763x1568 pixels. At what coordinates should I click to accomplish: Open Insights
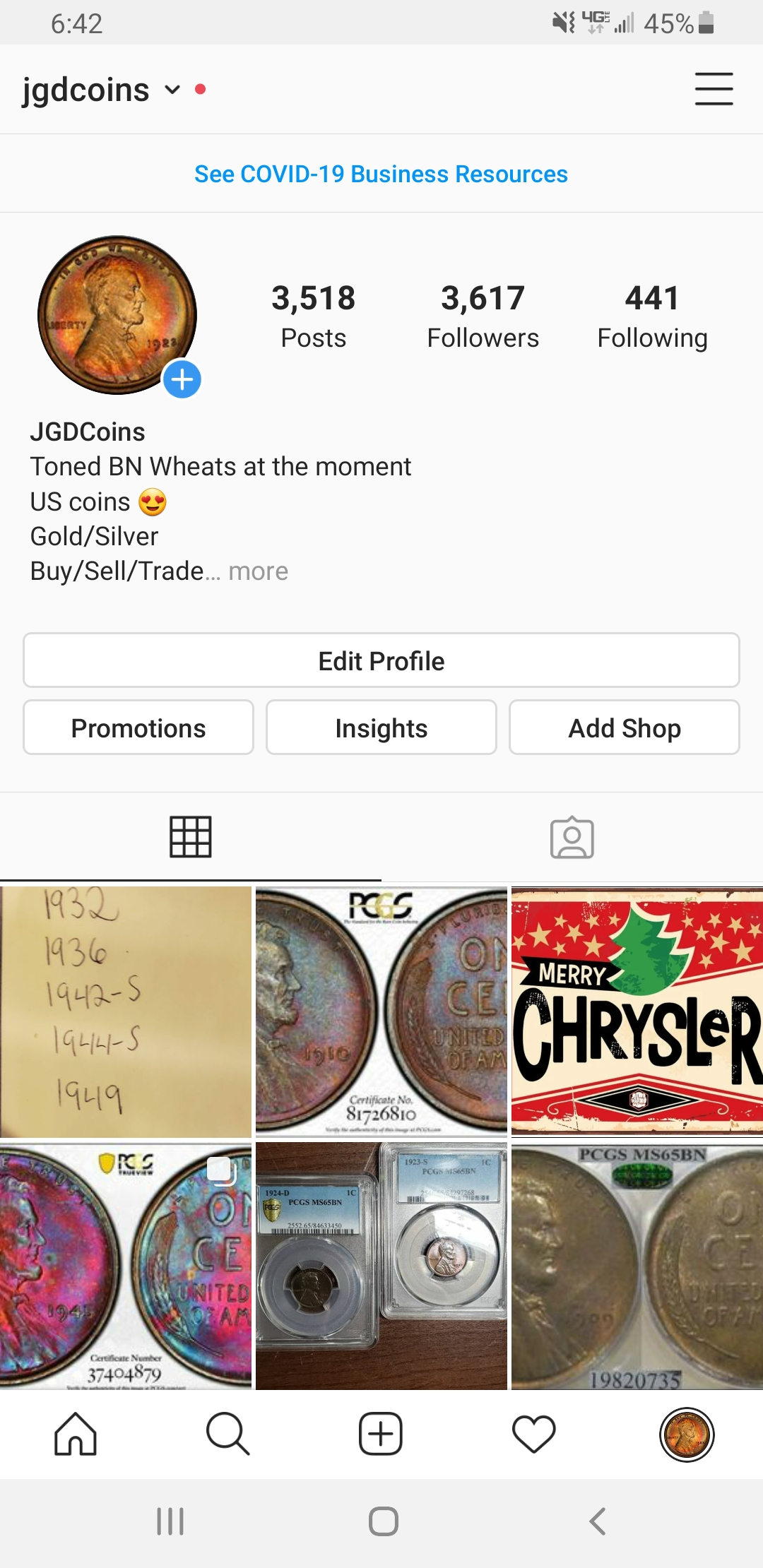coord(381,727)
